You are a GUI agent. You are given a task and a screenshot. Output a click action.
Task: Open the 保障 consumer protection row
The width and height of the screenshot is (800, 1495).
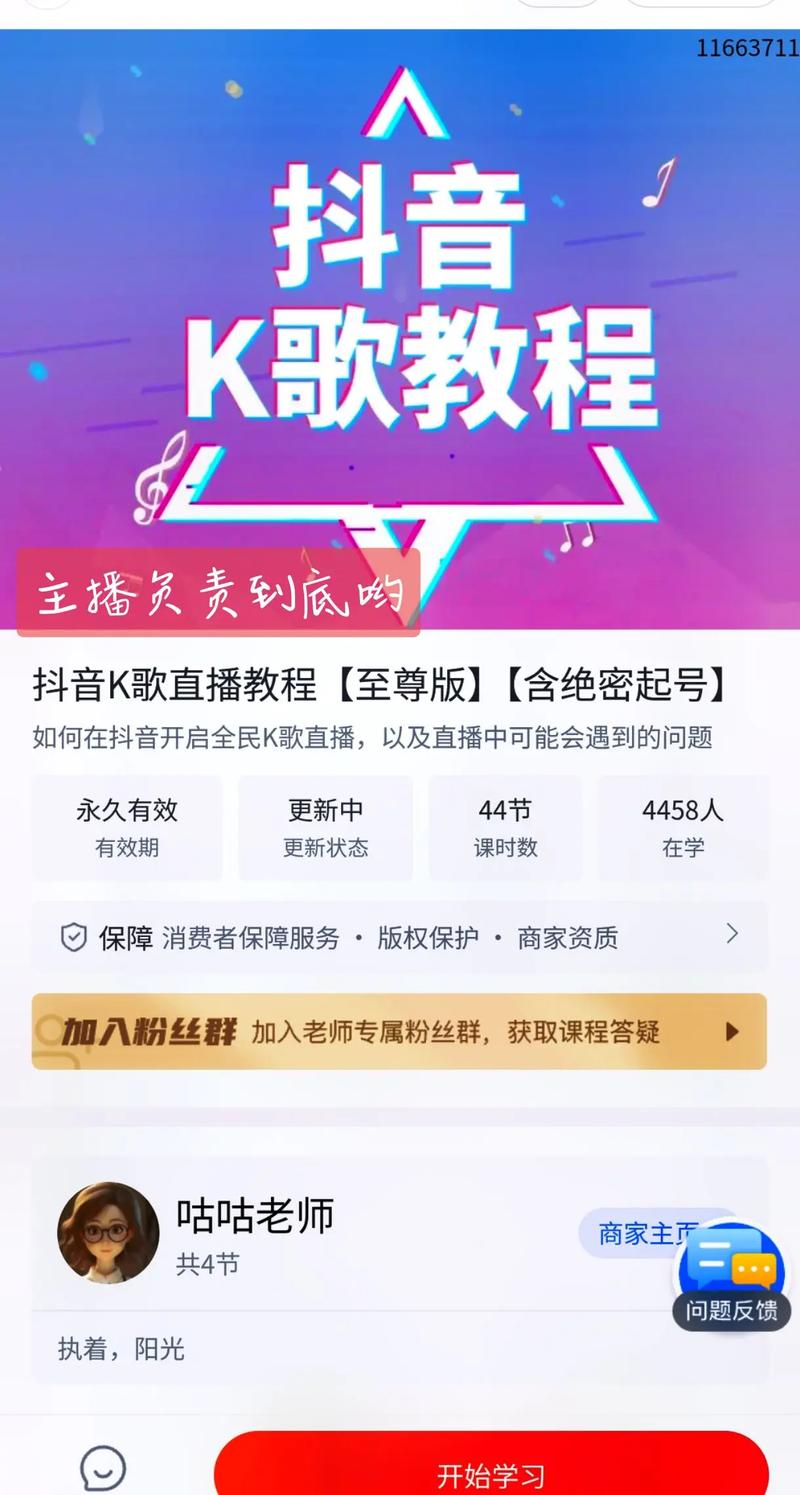[x=400, y=937]
